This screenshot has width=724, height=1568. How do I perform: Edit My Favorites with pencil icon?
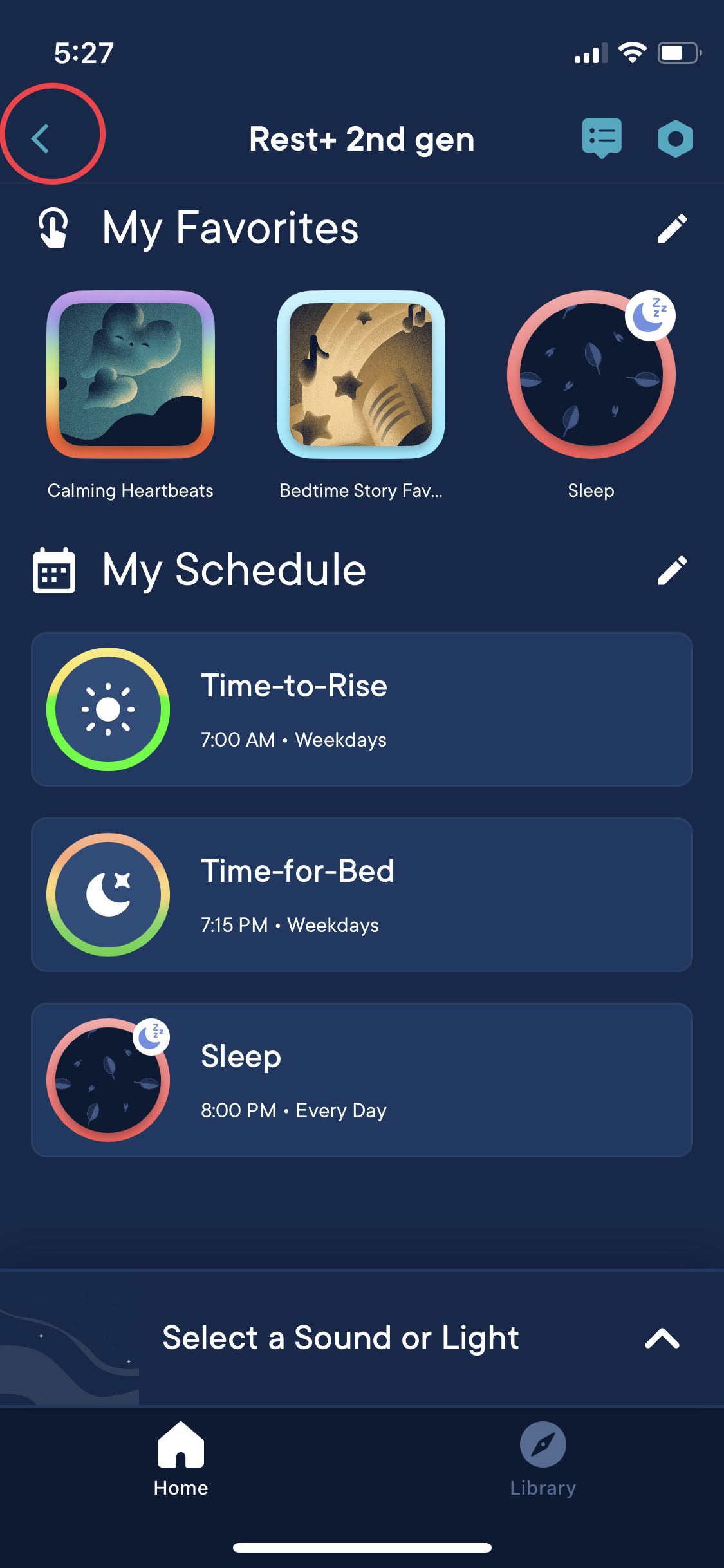pos(672,229)
